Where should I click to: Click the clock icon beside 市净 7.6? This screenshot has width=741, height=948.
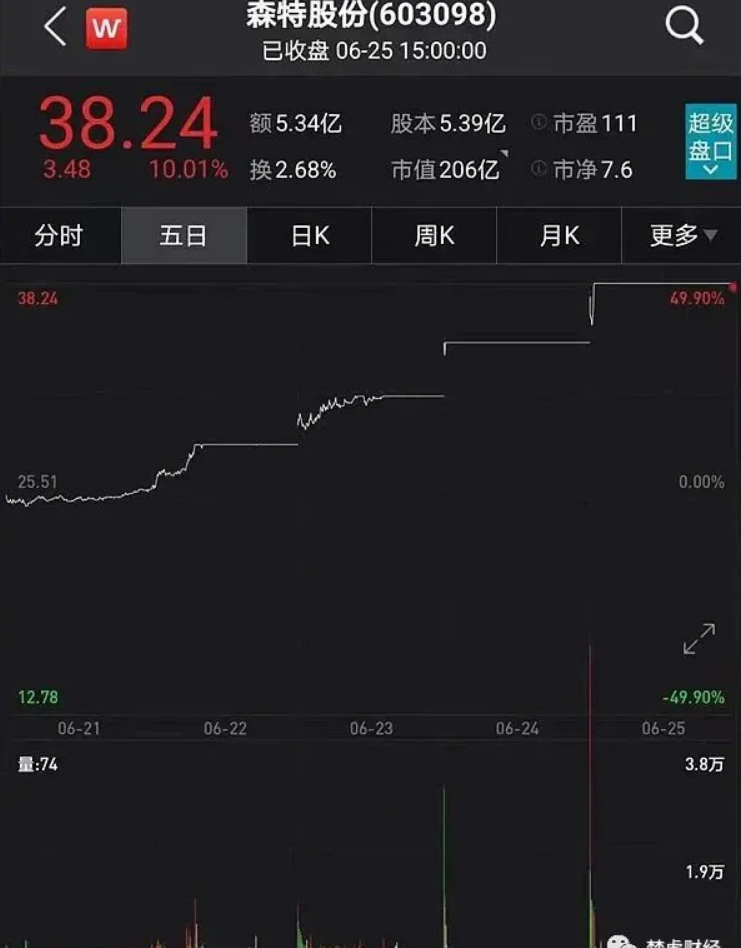537,170
